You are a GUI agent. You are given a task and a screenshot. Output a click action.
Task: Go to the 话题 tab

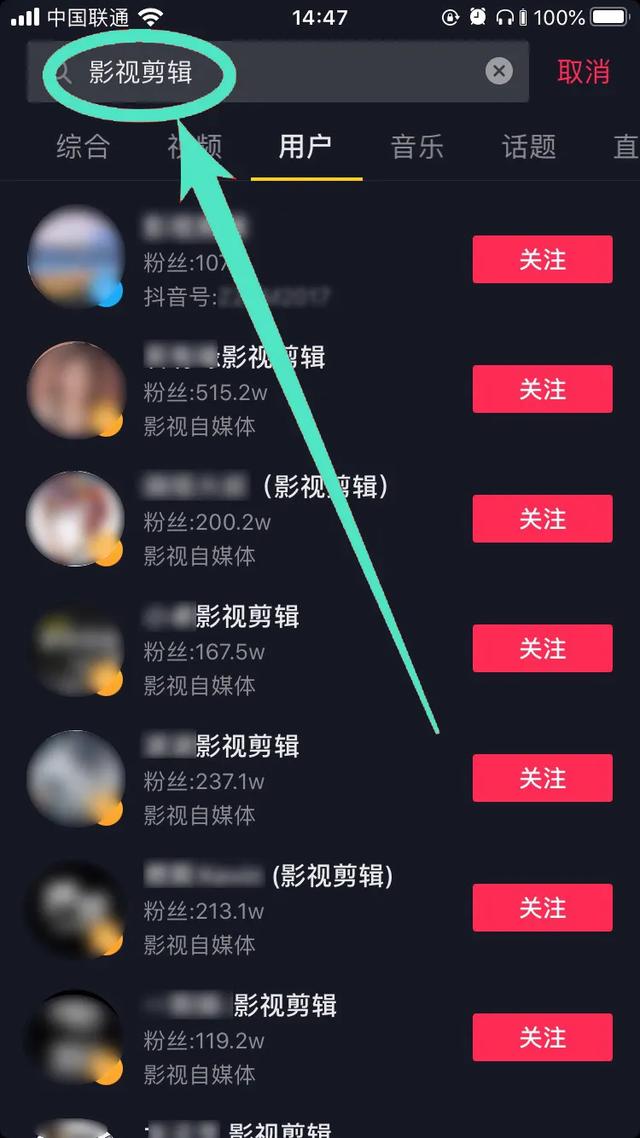pos(528,147)
